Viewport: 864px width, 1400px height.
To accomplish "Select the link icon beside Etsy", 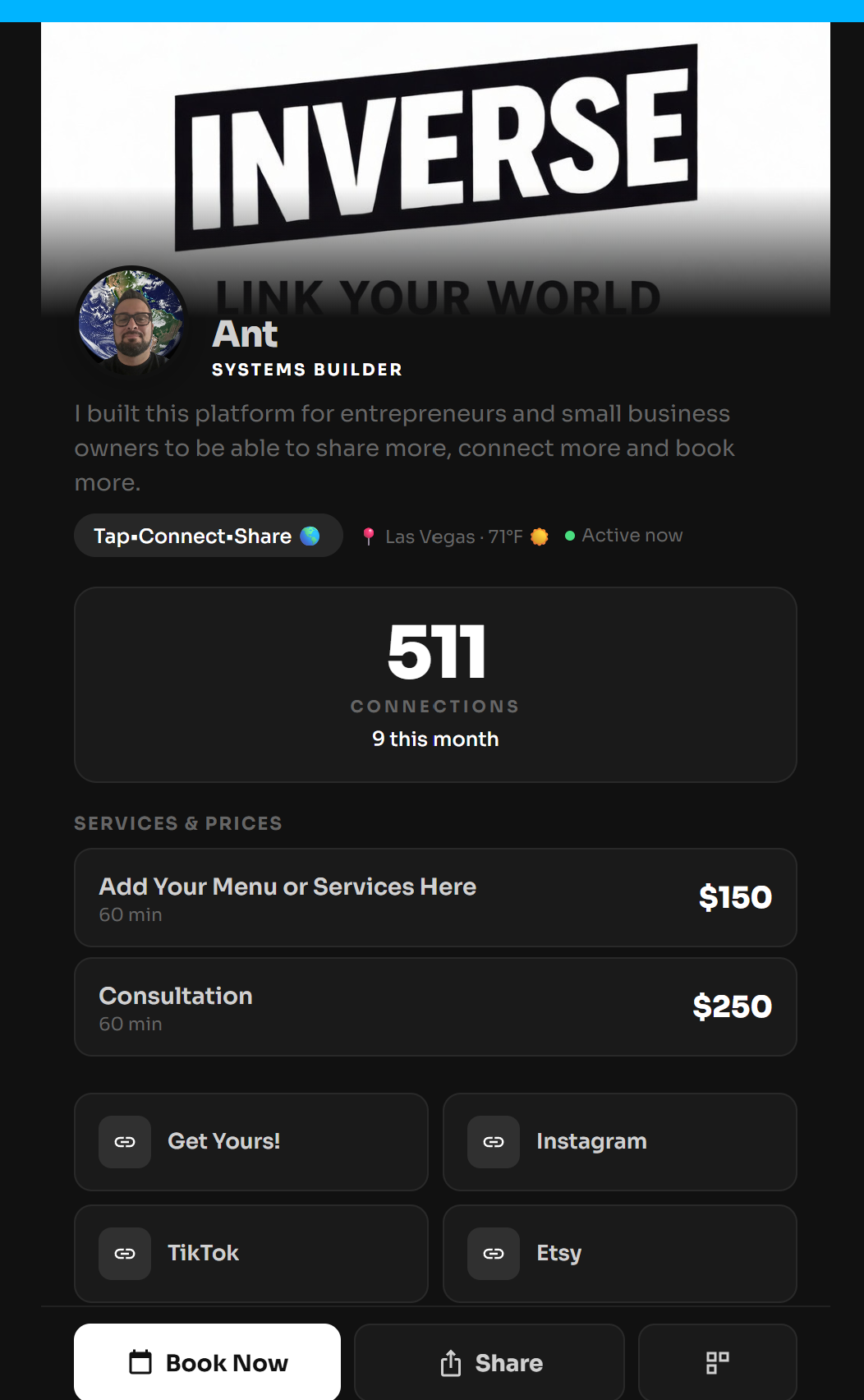I will click(492, 1253).
